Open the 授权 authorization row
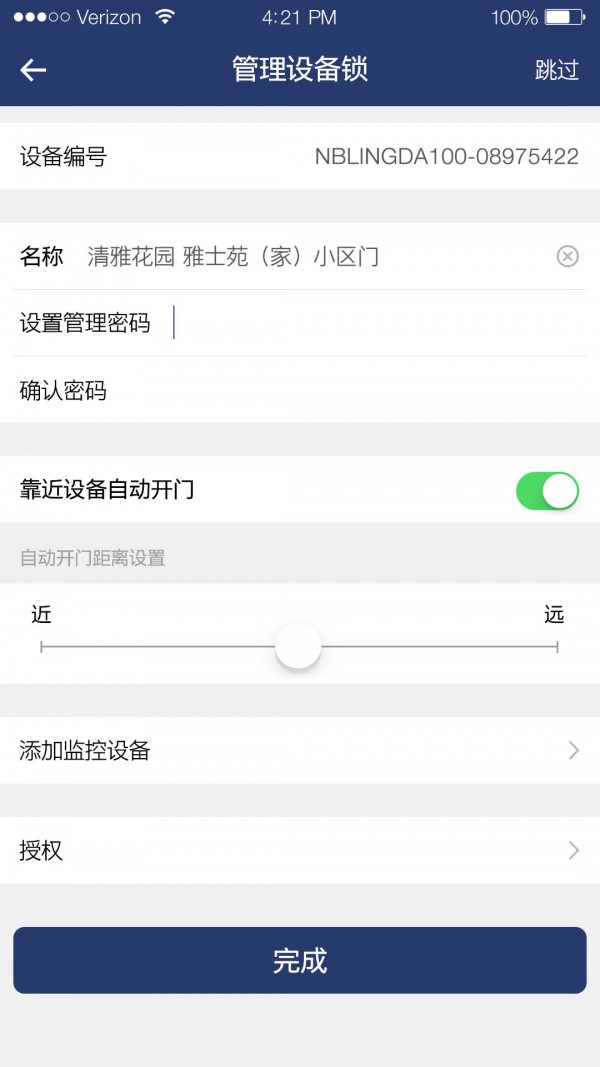 tap(300, 851)
